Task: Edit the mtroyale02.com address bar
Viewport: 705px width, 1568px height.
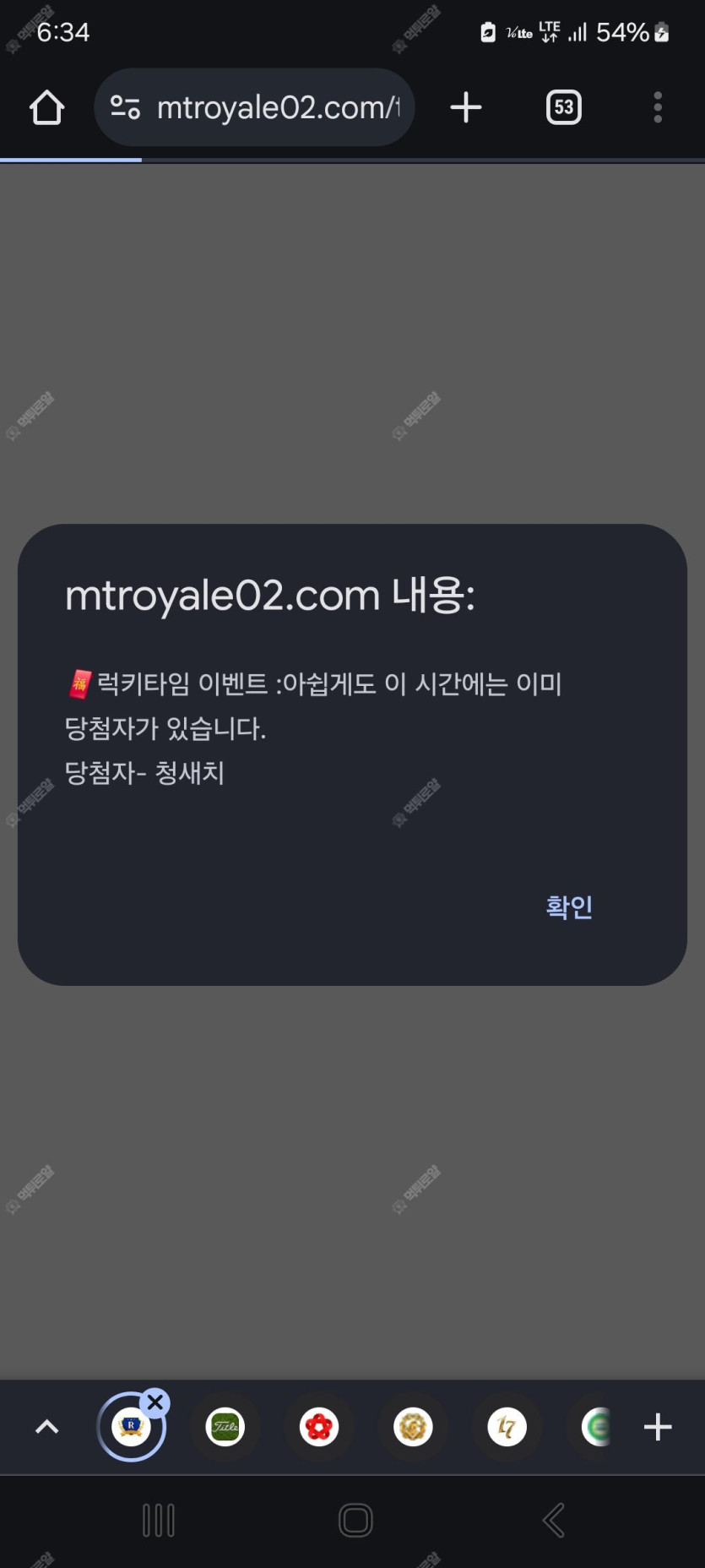Action: coord(278,108)
